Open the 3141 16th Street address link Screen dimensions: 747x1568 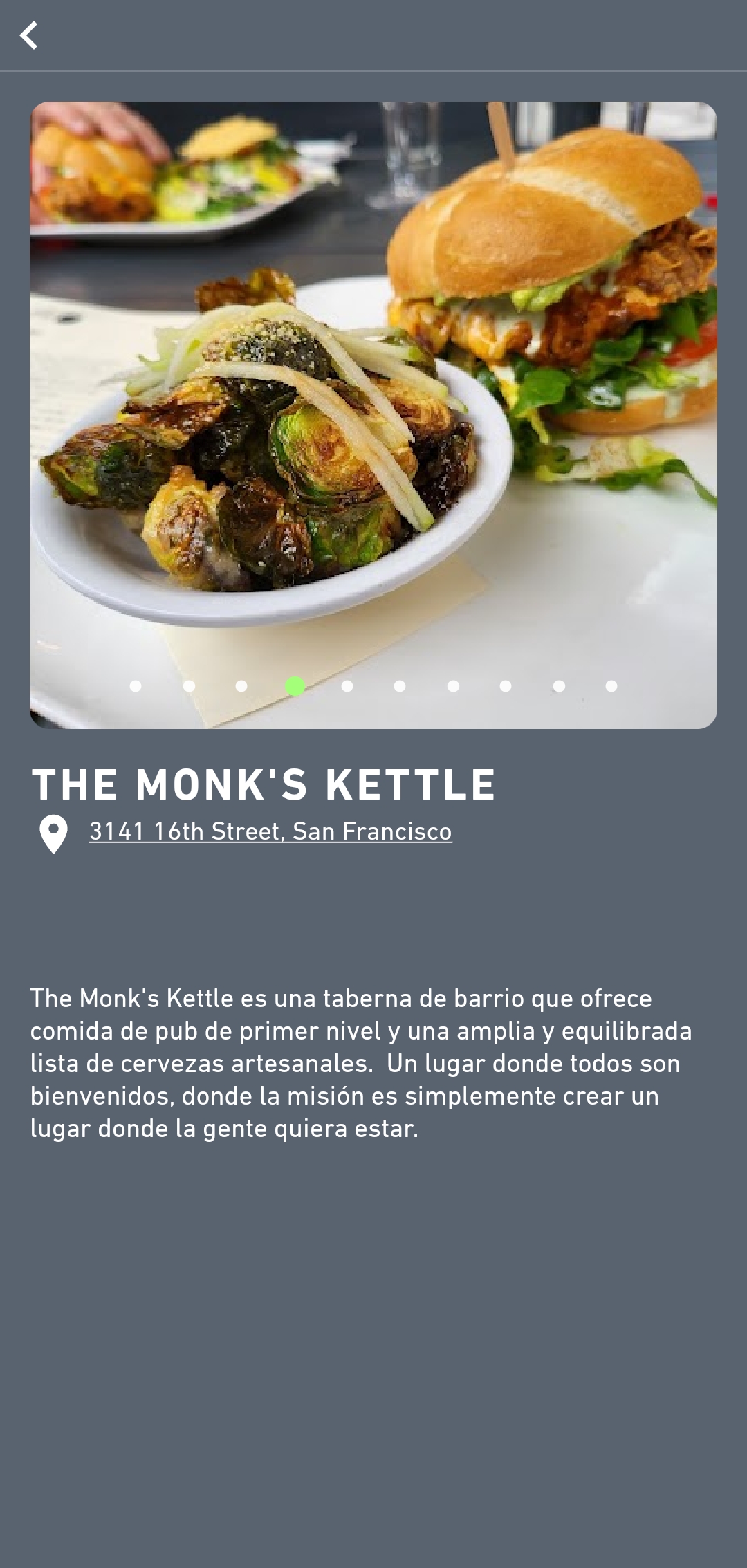point(270,831)
